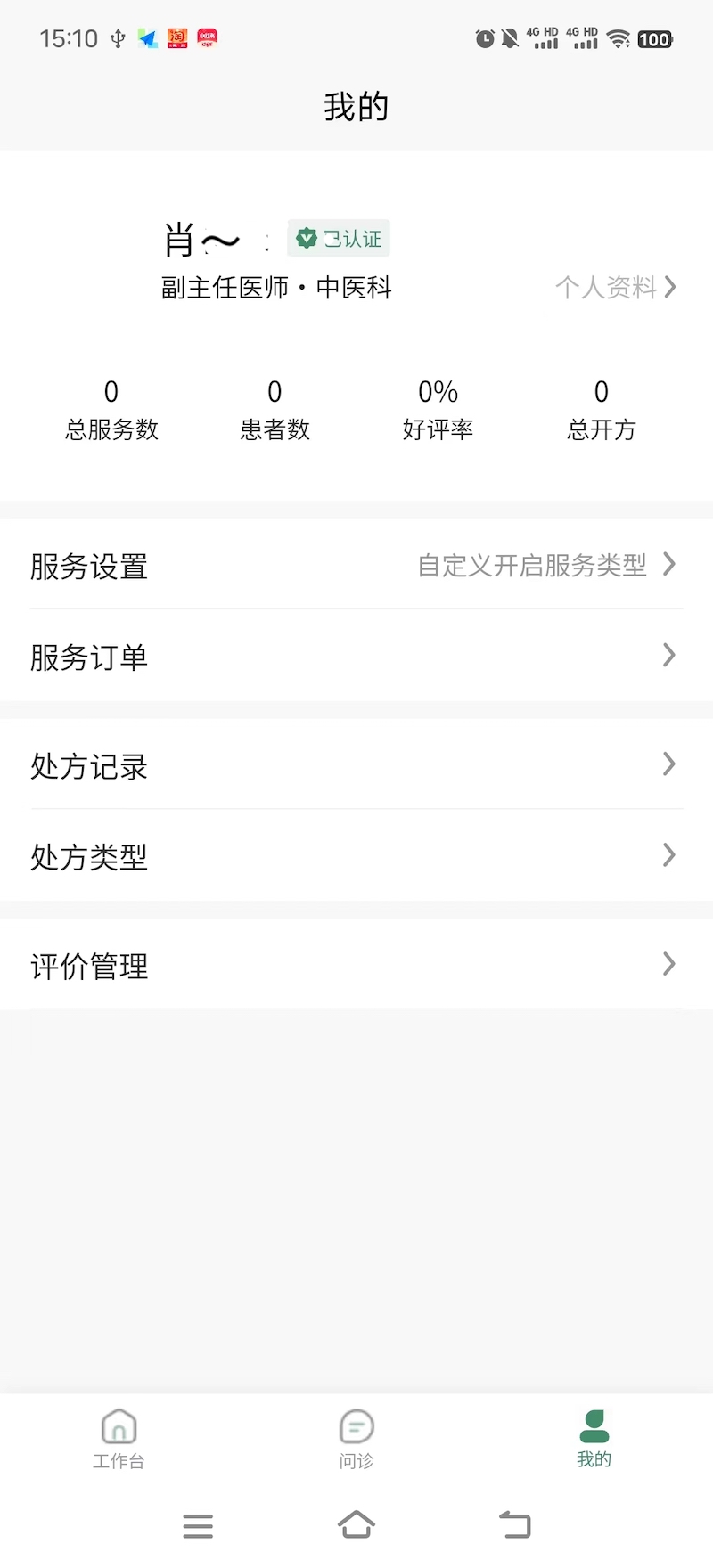Screen dimensions: 713x1568
Task: Click the 已认证 verification badge
Action: click(339, 238)
